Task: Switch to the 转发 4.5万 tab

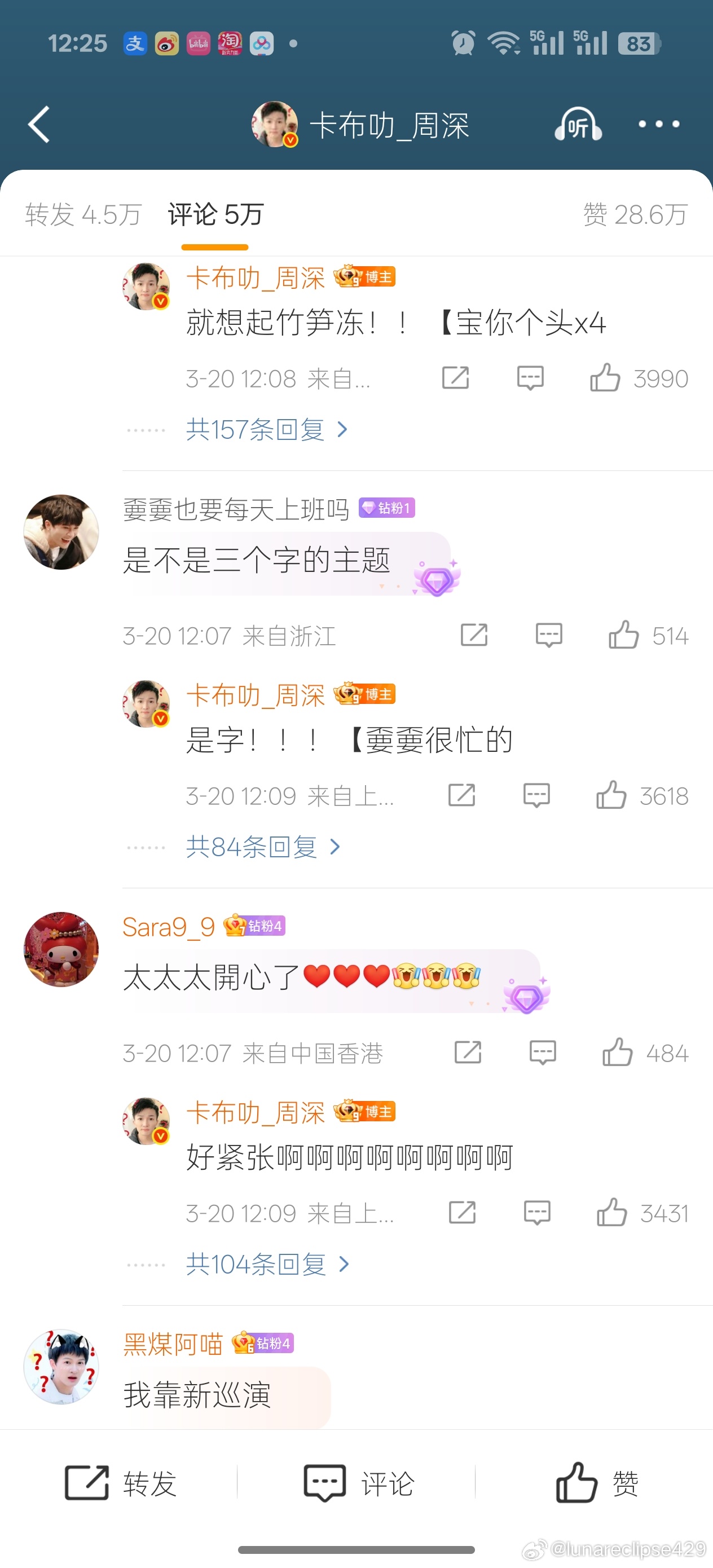Action: point(83,215)
